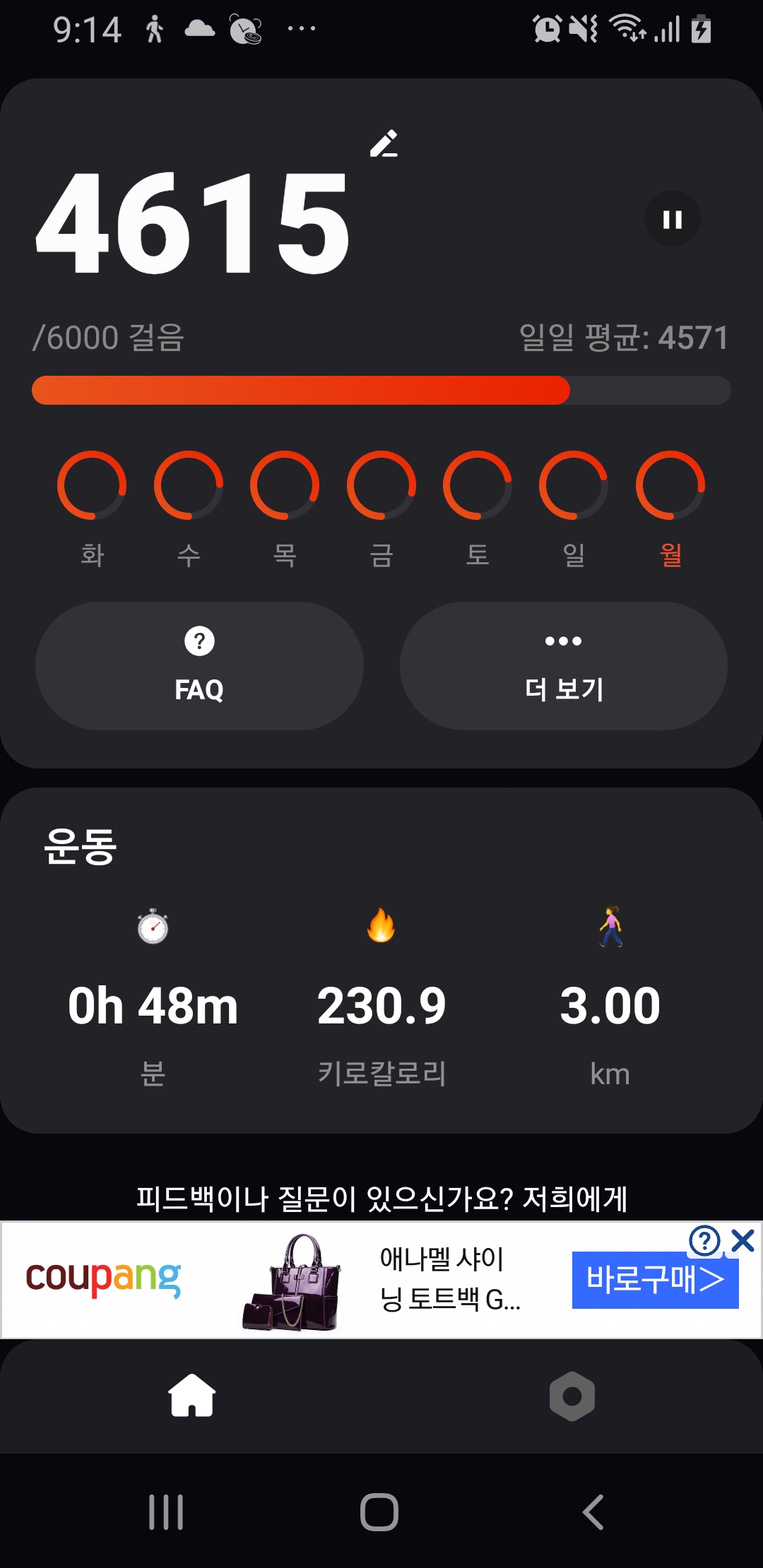Select the 일 day circle
Screen dimensions: 763x1568
574,485
